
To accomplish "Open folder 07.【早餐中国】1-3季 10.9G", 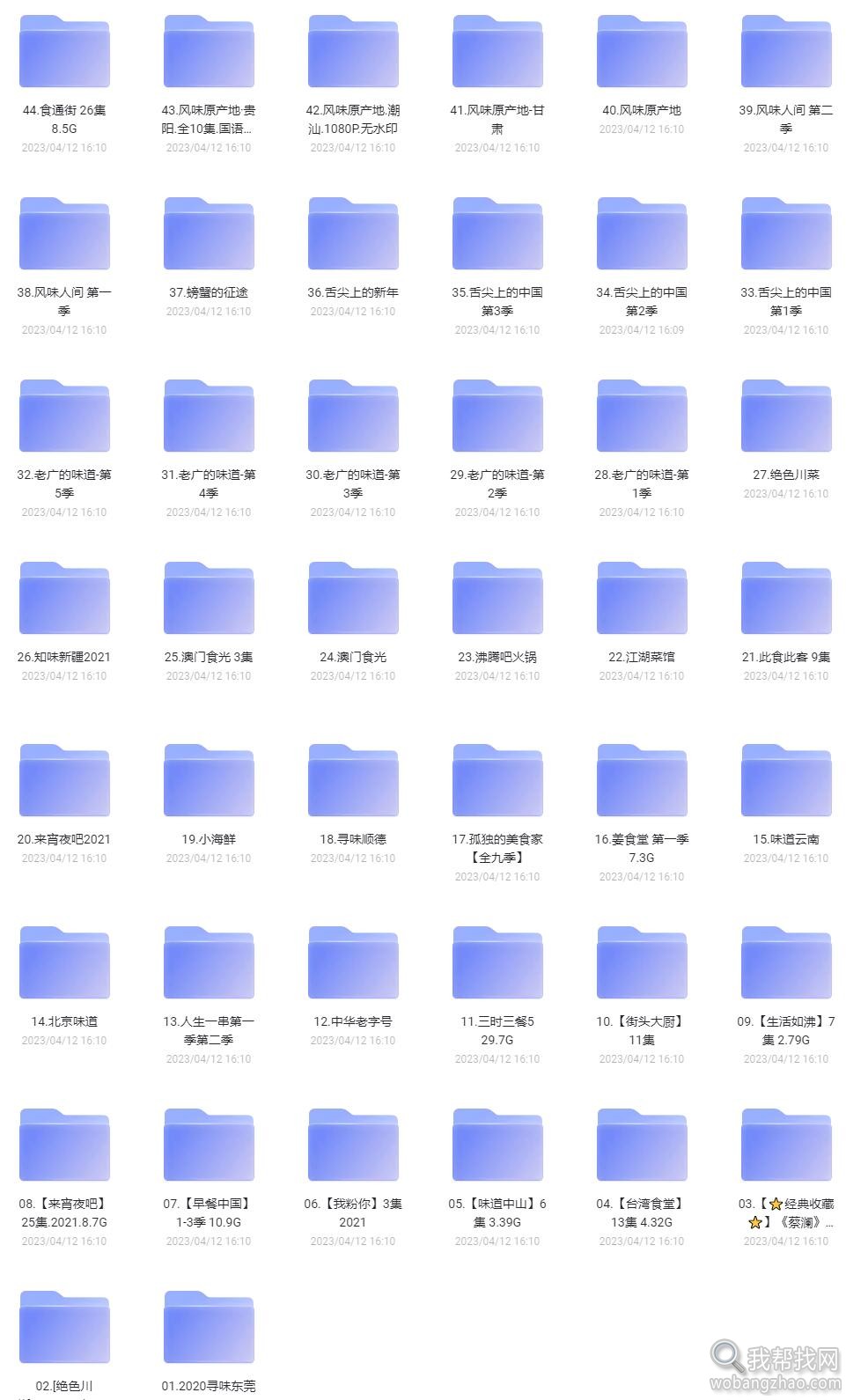I will click(209, 1146).
